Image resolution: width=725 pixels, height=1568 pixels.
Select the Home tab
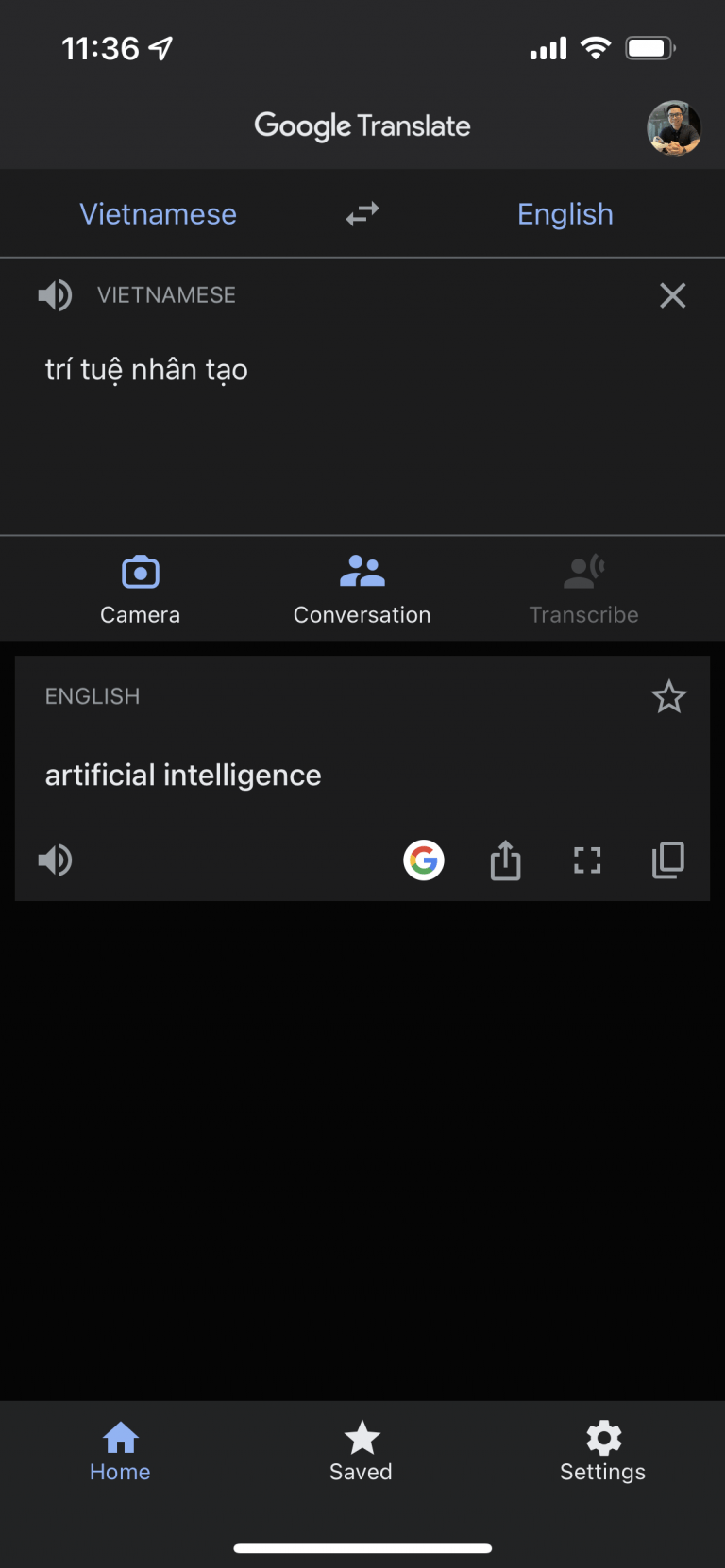[x=120, y=1451]
